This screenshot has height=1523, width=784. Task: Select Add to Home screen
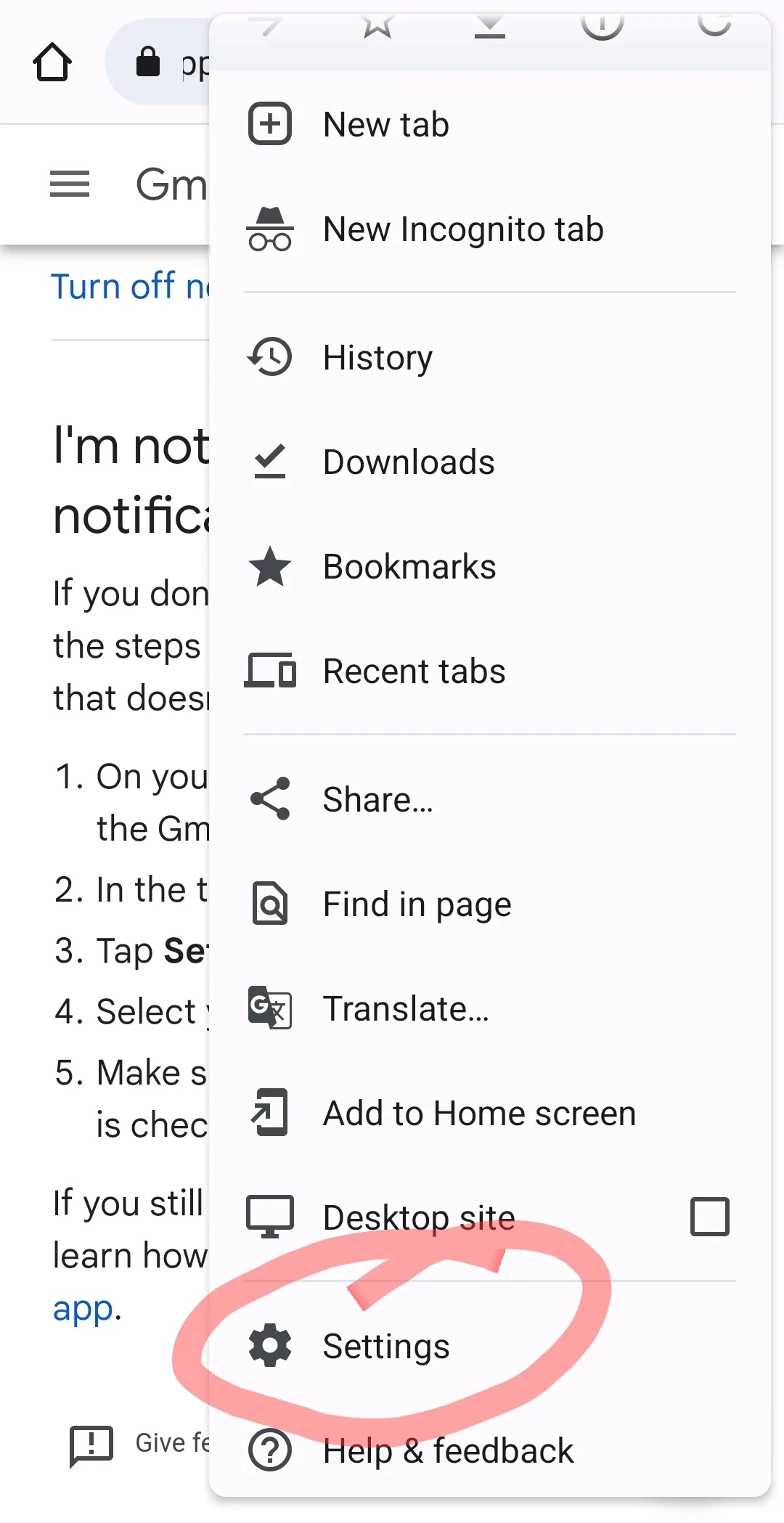[x=490, y=1113]
